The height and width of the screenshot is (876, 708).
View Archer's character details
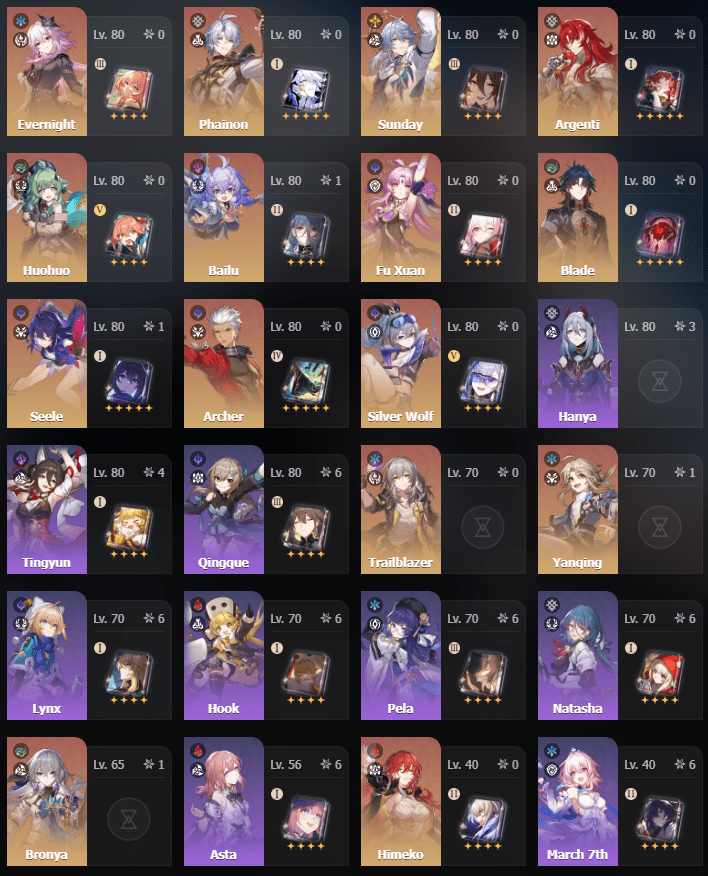point(223,362)
